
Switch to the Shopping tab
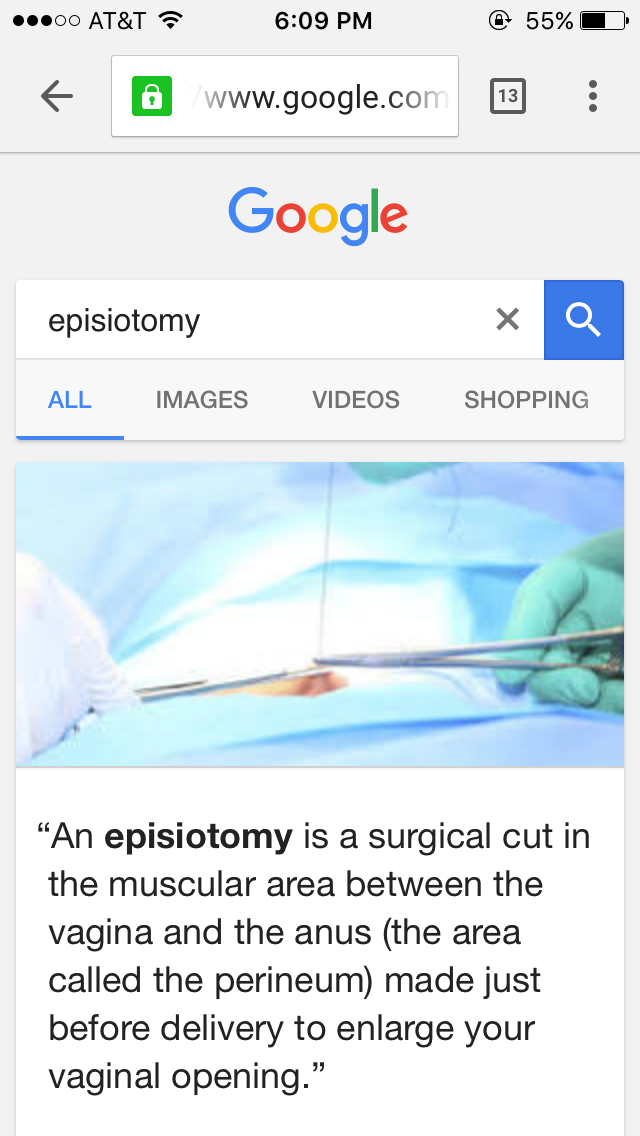[x=526, y=400]
